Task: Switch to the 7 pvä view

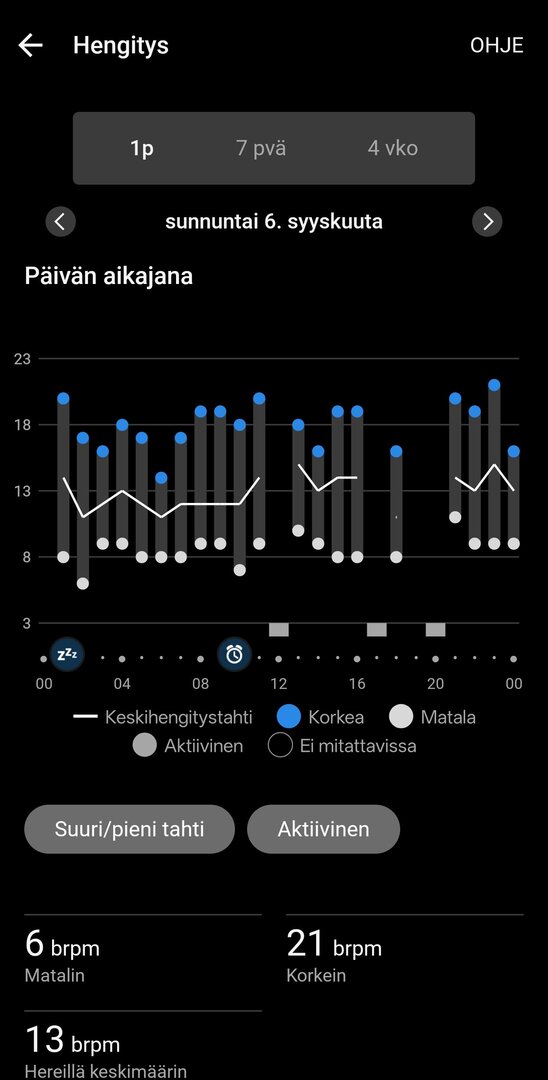Action: (x=261, y=148)
